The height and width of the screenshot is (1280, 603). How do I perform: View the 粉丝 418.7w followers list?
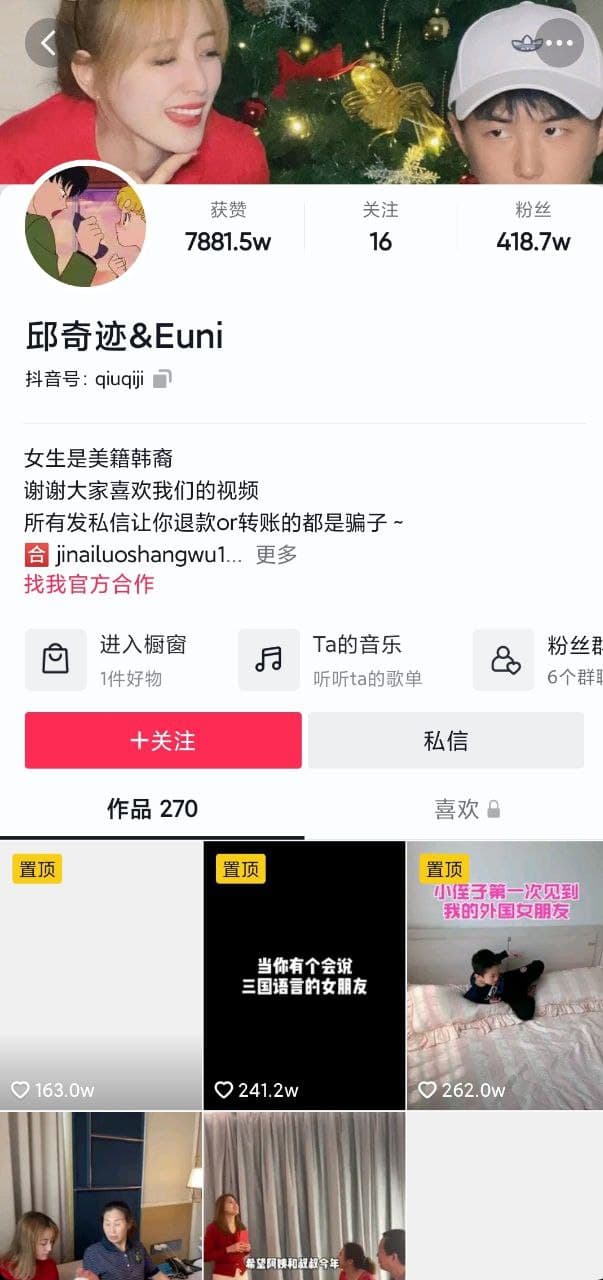coord(533,227)
